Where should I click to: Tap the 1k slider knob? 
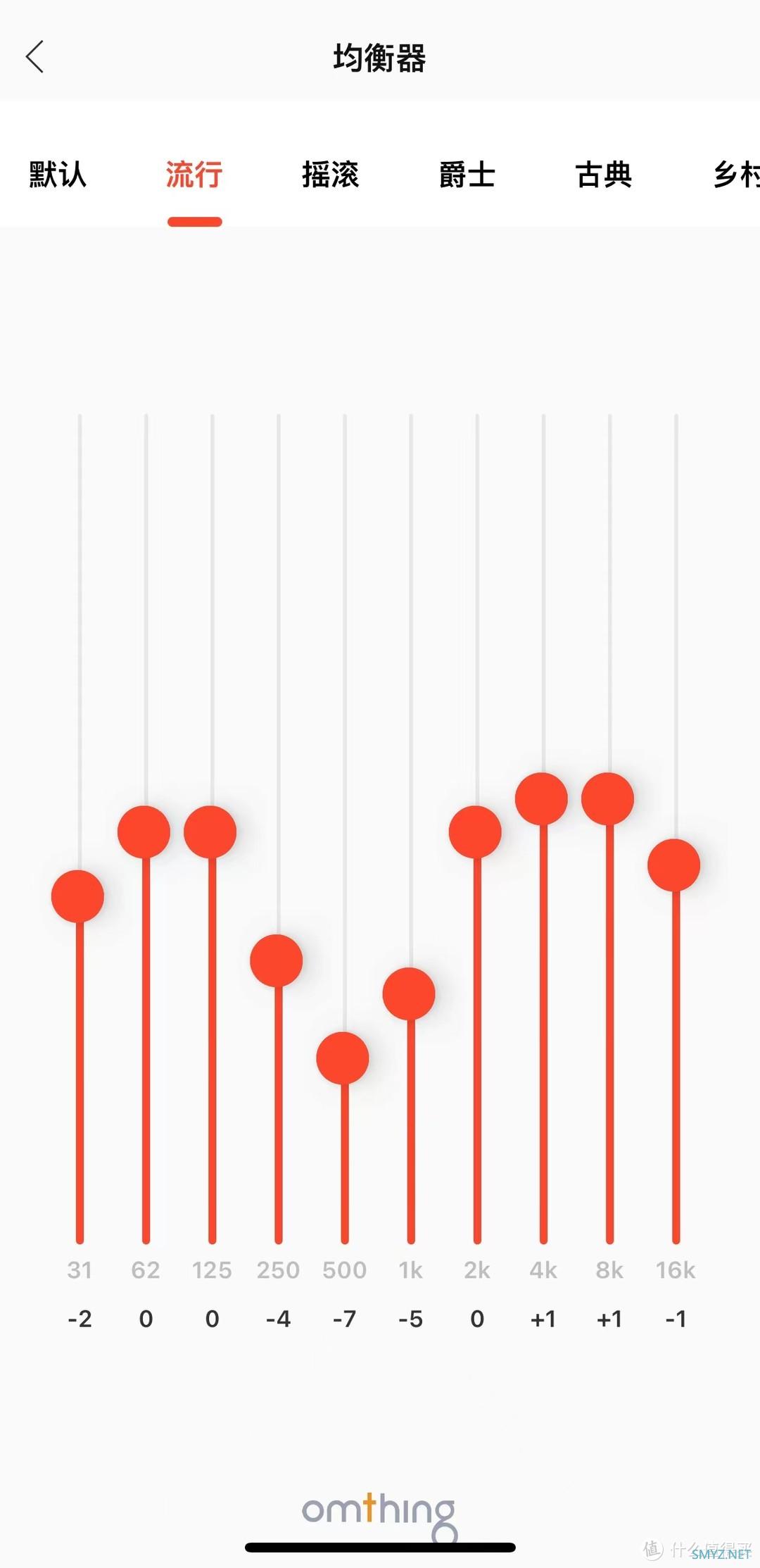click(409, 993)
